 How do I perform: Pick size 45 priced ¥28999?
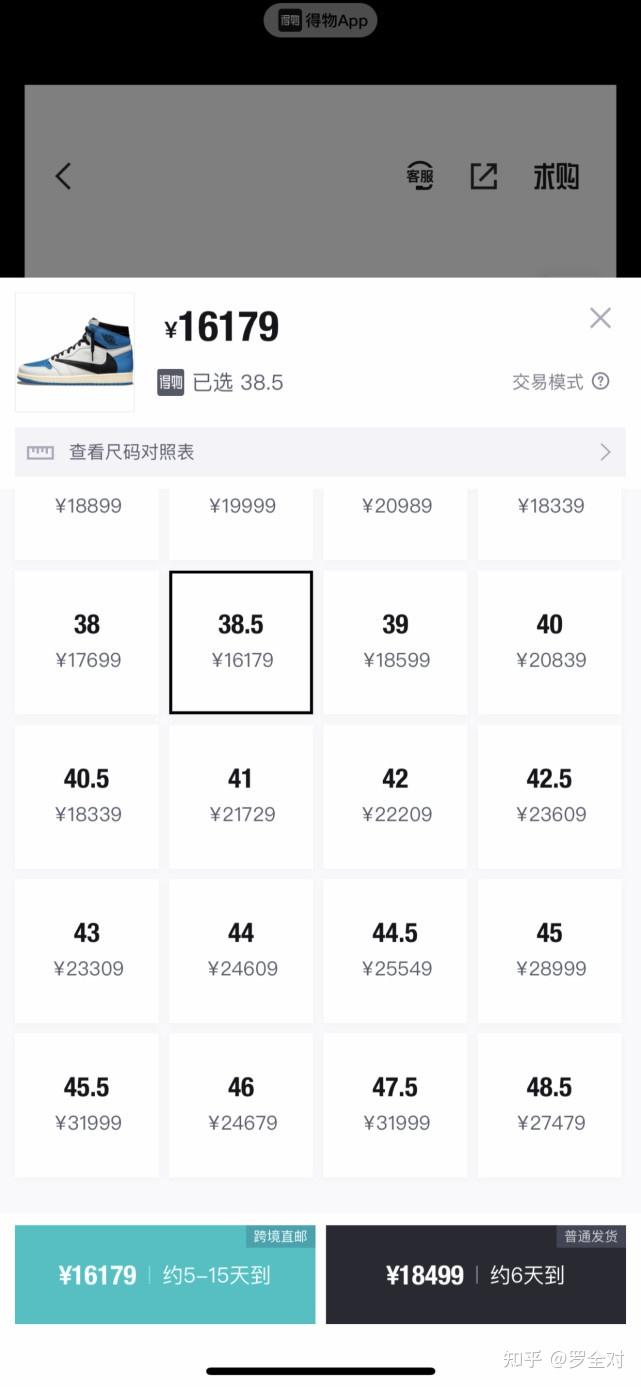[x=549, y=950]
